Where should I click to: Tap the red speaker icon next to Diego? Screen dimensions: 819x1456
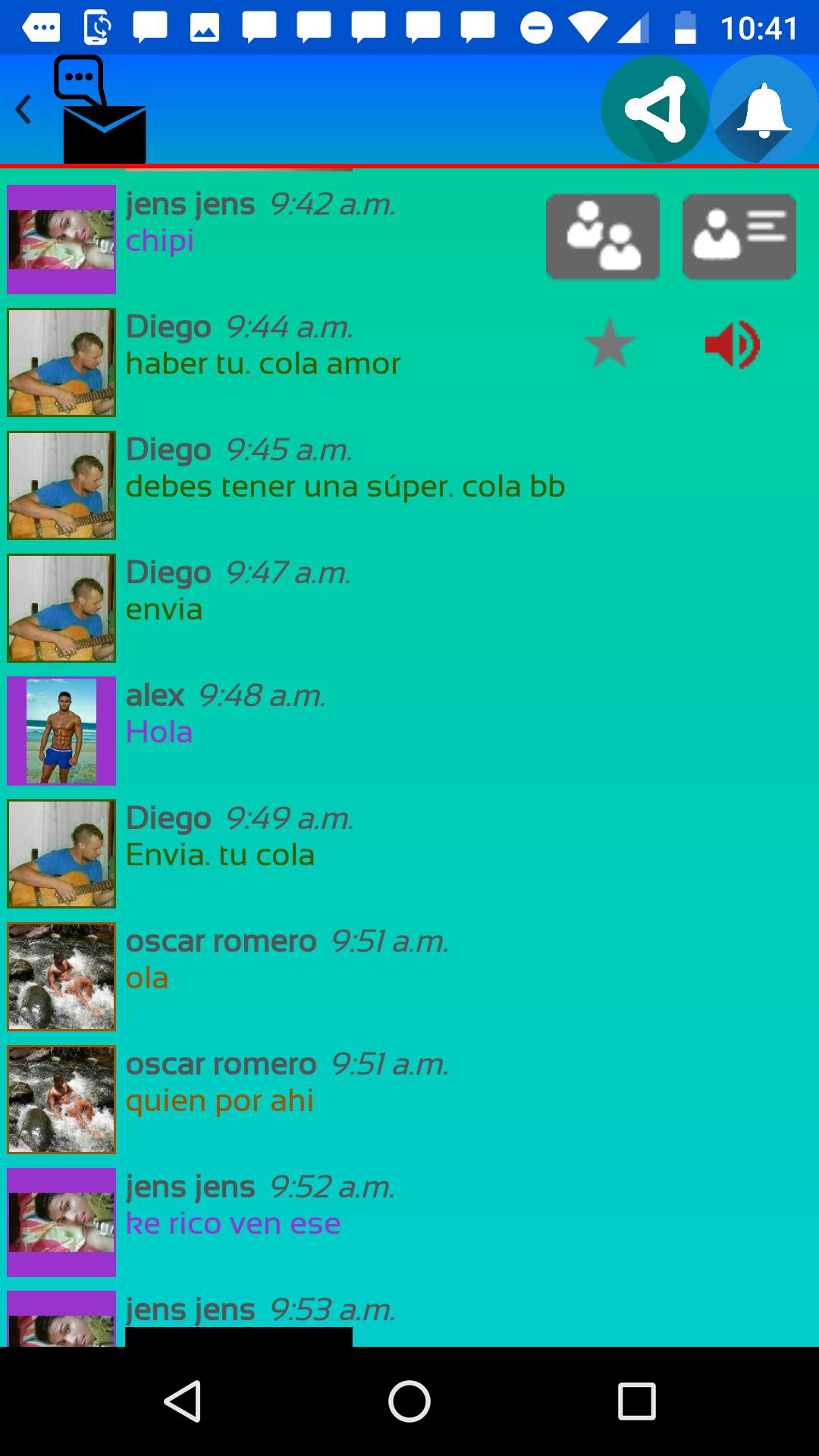(730, 344)
